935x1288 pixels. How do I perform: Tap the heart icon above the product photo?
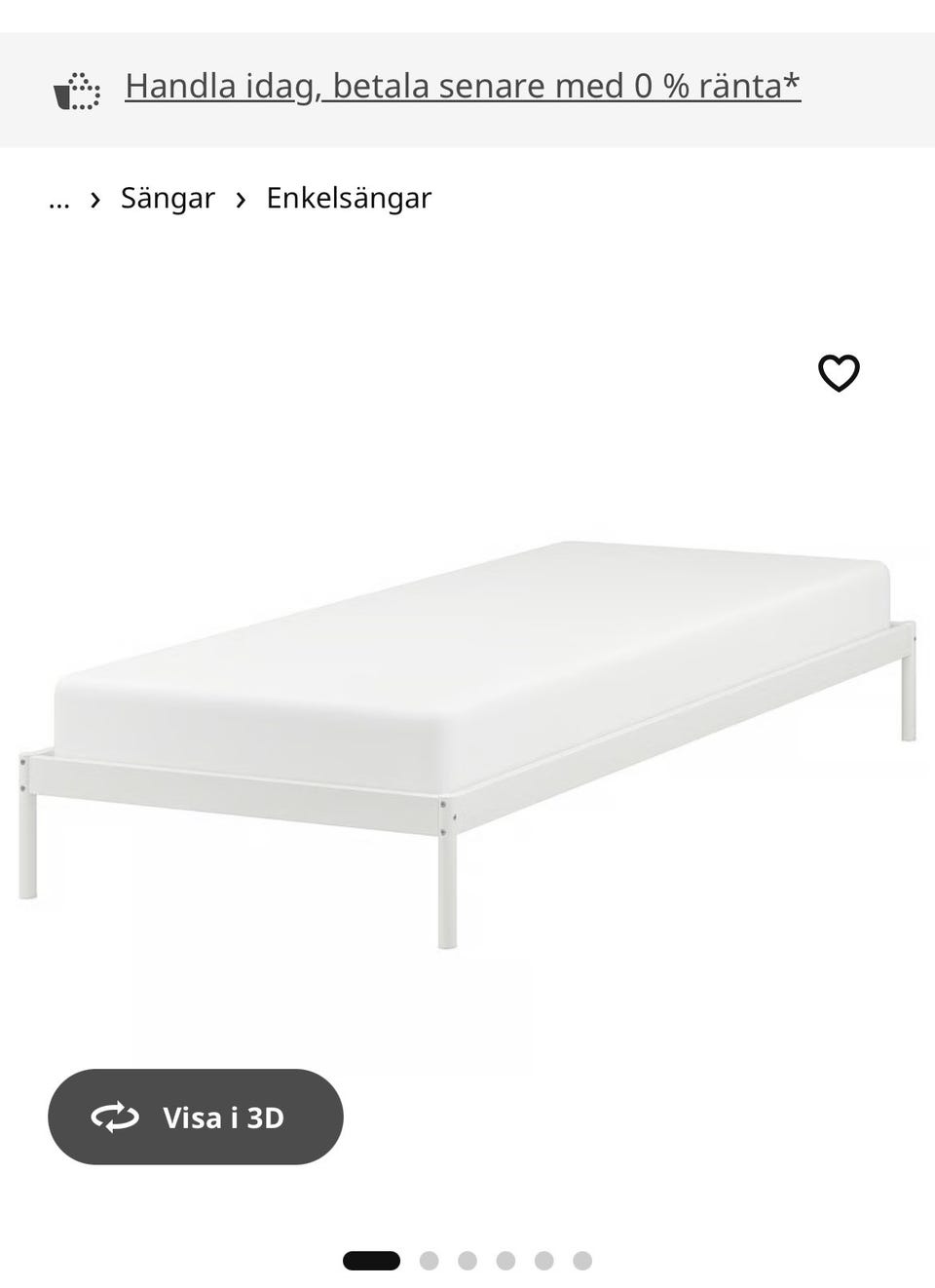tap(840, 372)
